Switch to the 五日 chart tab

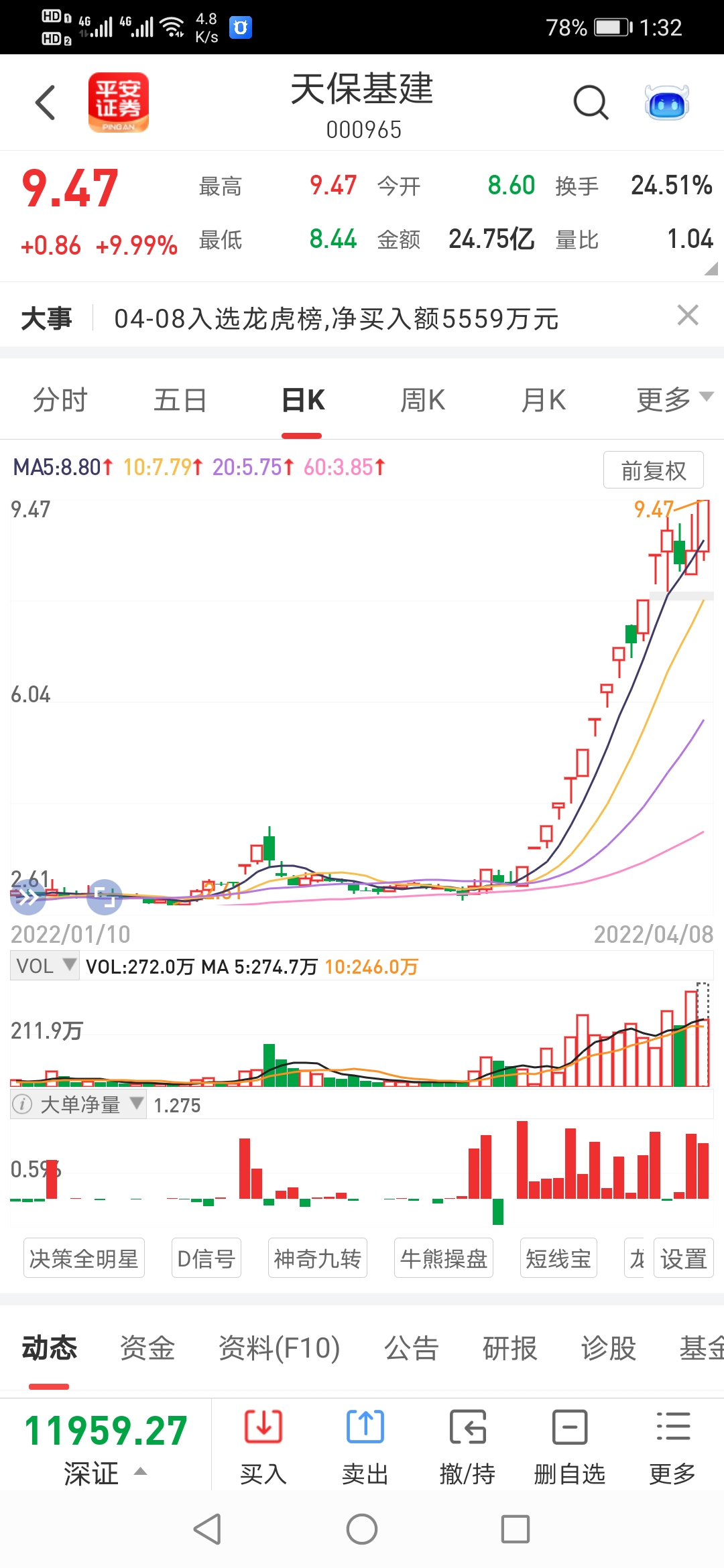[180, 401]
